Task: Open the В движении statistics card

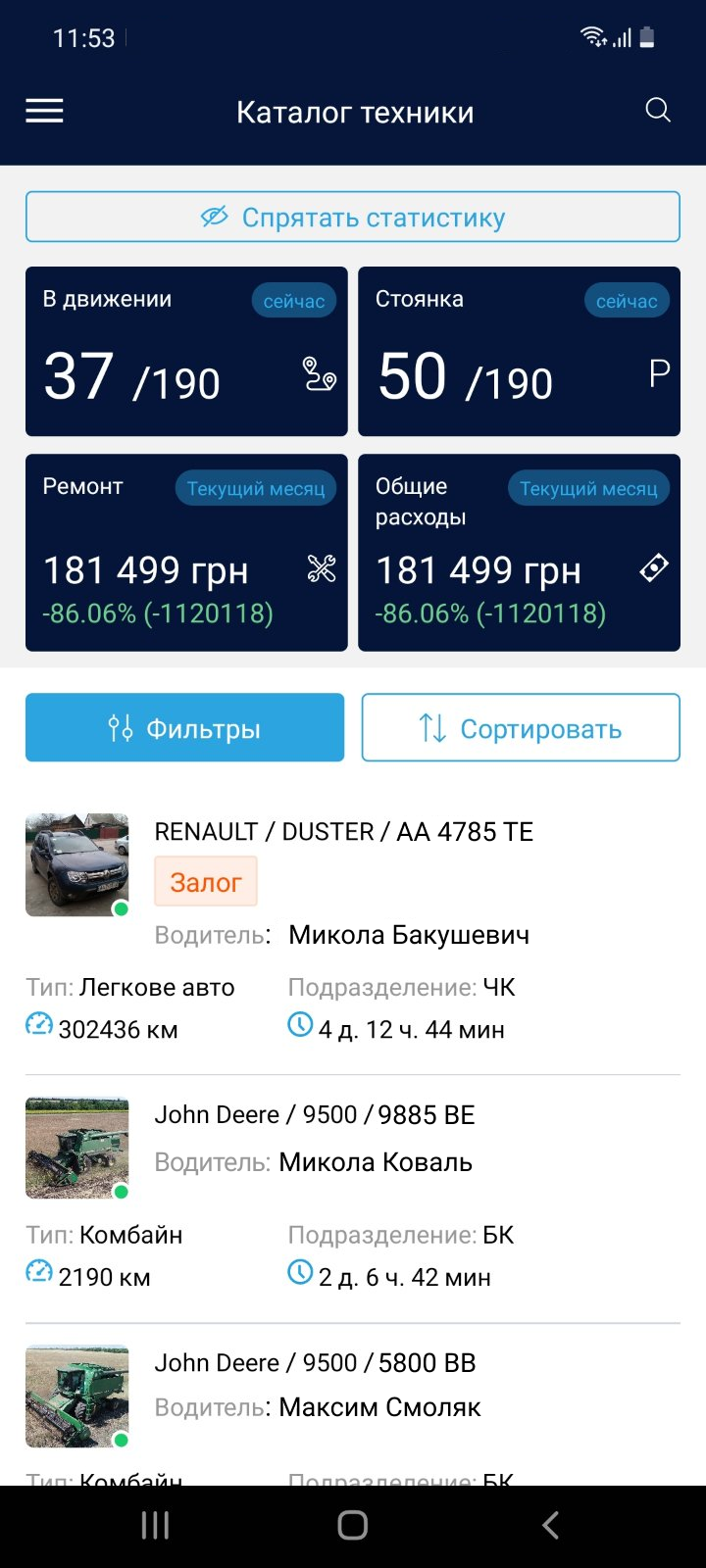Action: click(186, 352)
